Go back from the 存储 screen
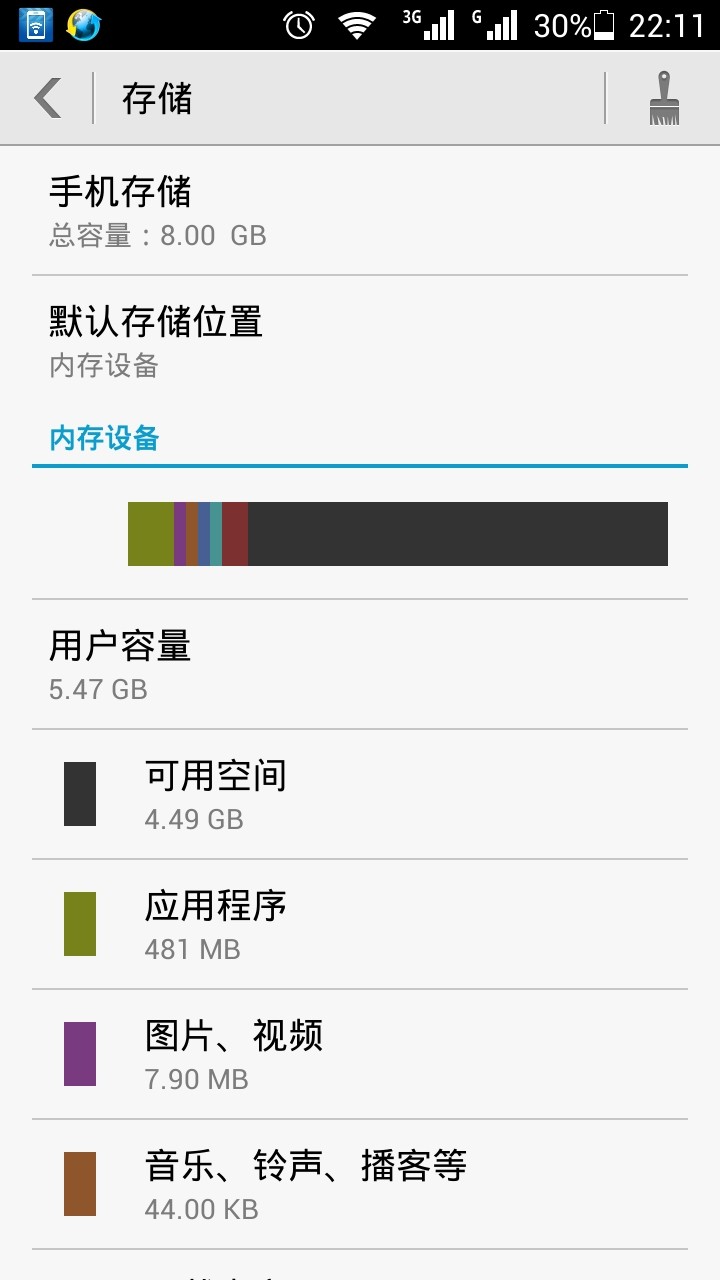This screenshot has width=720, height=1280. [x=48, y=98]
